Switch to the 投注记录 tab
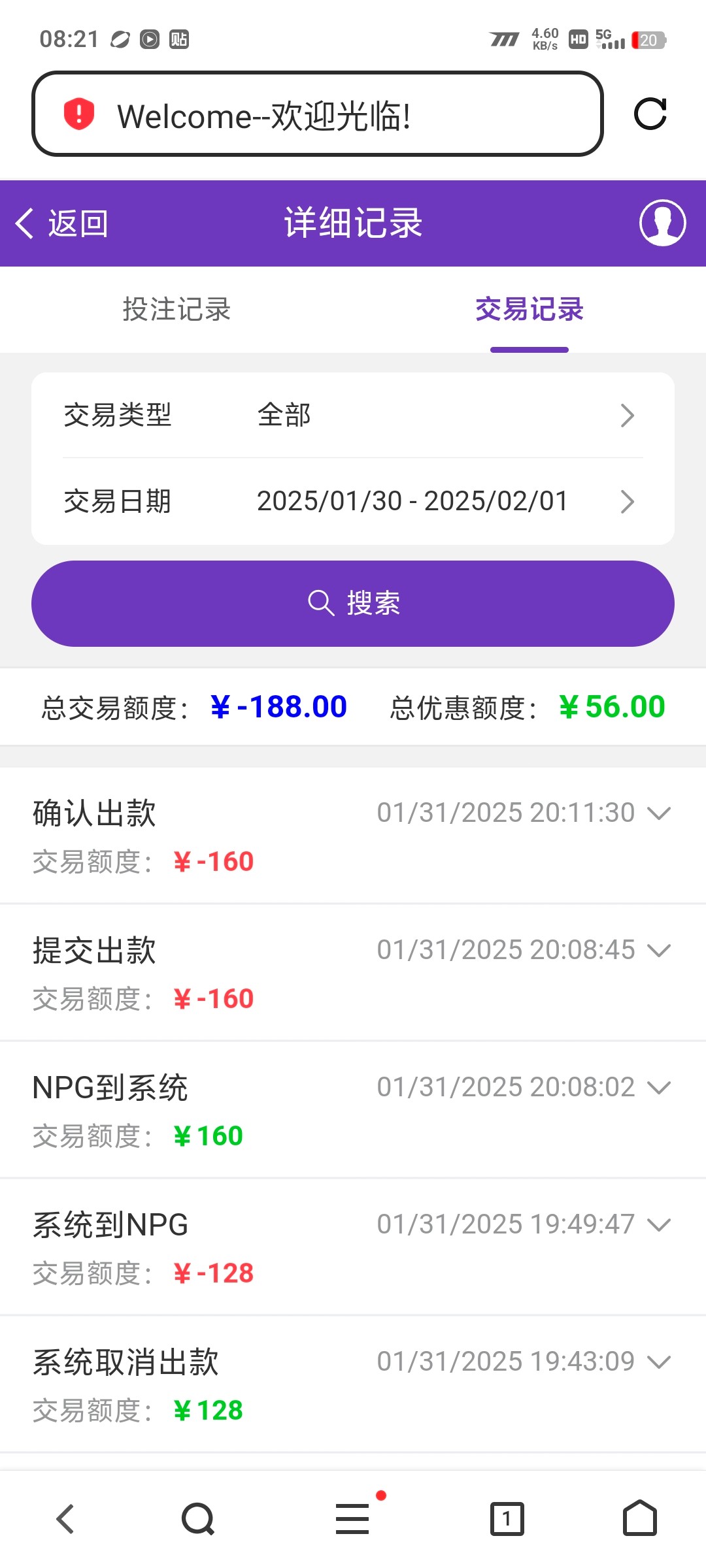 tap(176, 309)
